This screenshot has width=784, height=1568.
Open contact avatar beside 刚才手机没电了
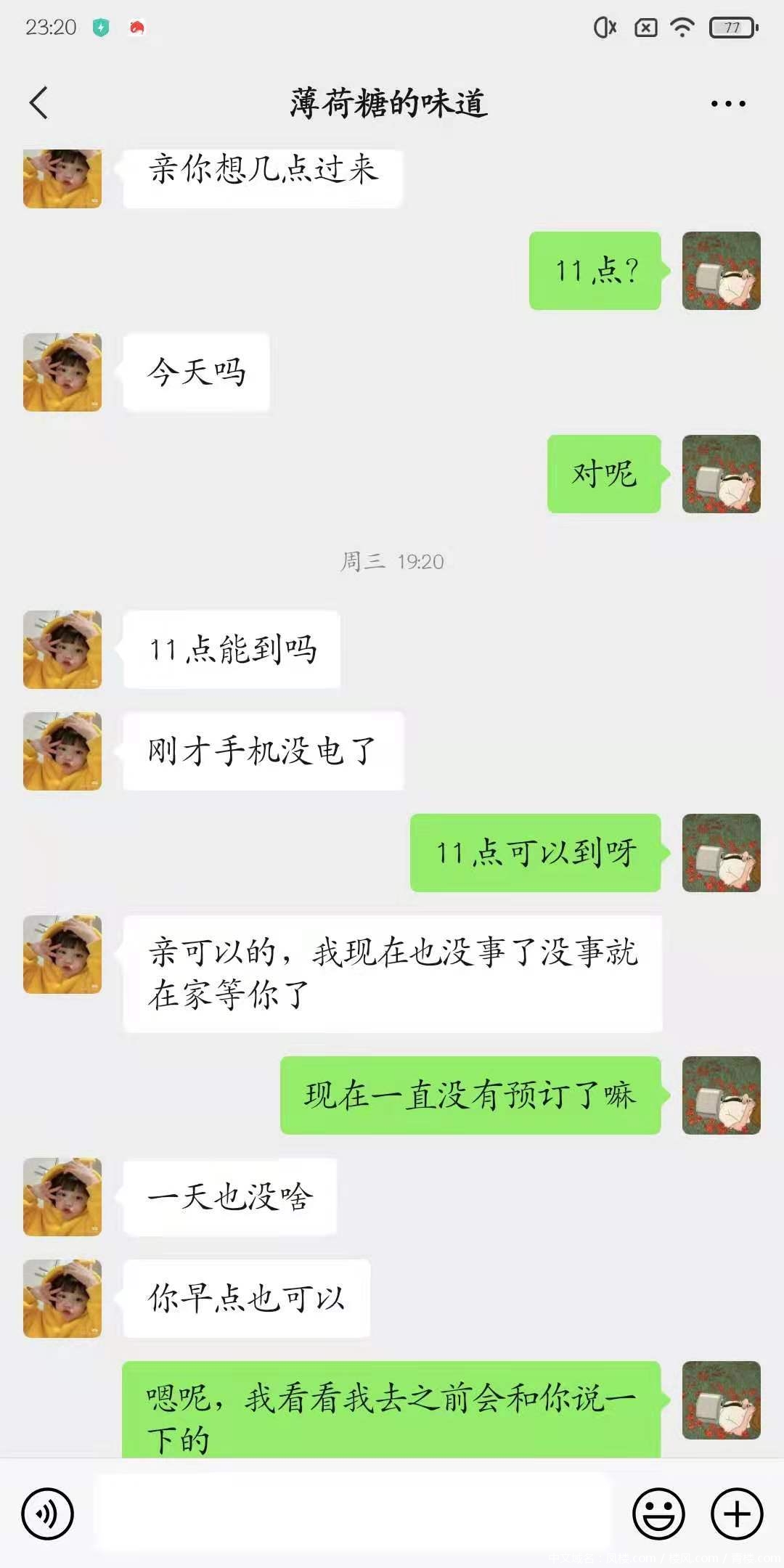click(62, 751)
